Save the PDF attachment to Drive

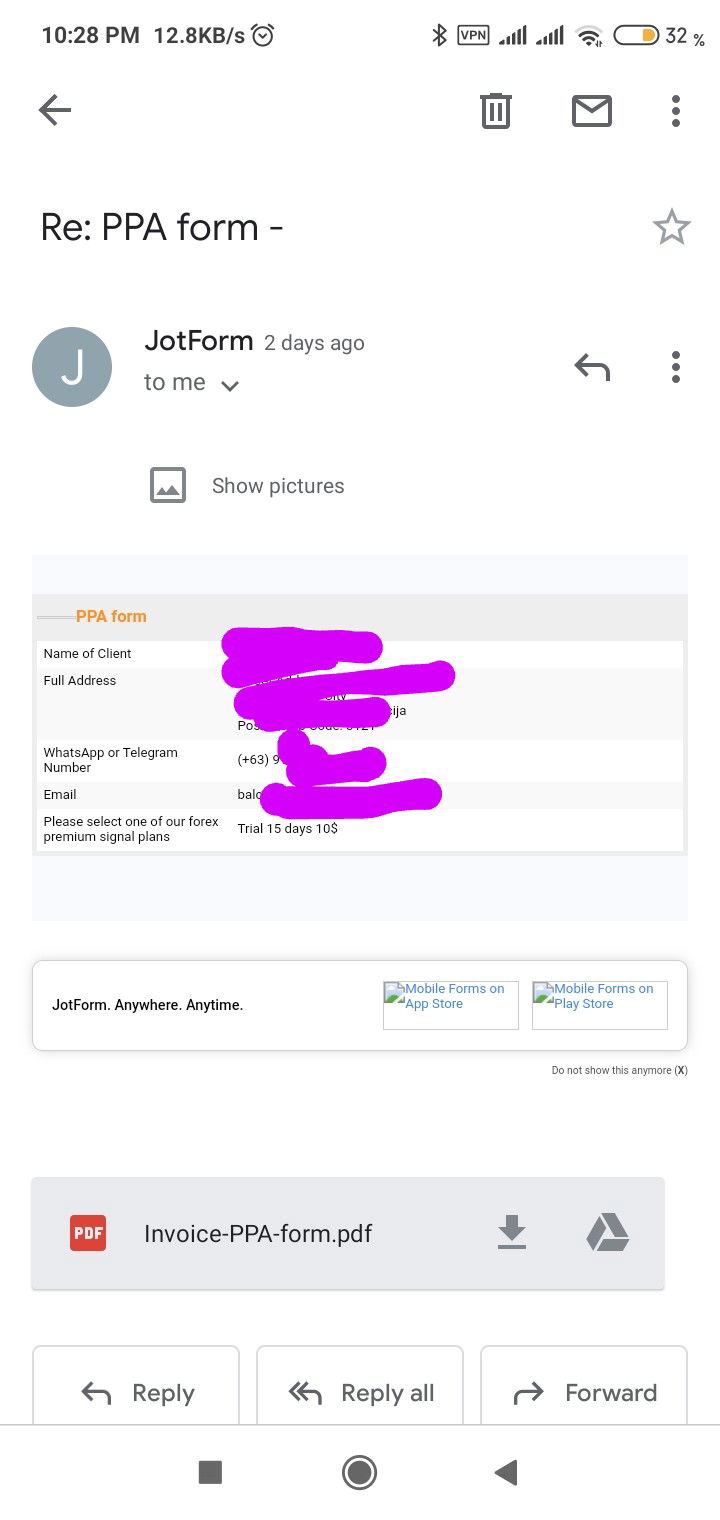coord(607,1233)
